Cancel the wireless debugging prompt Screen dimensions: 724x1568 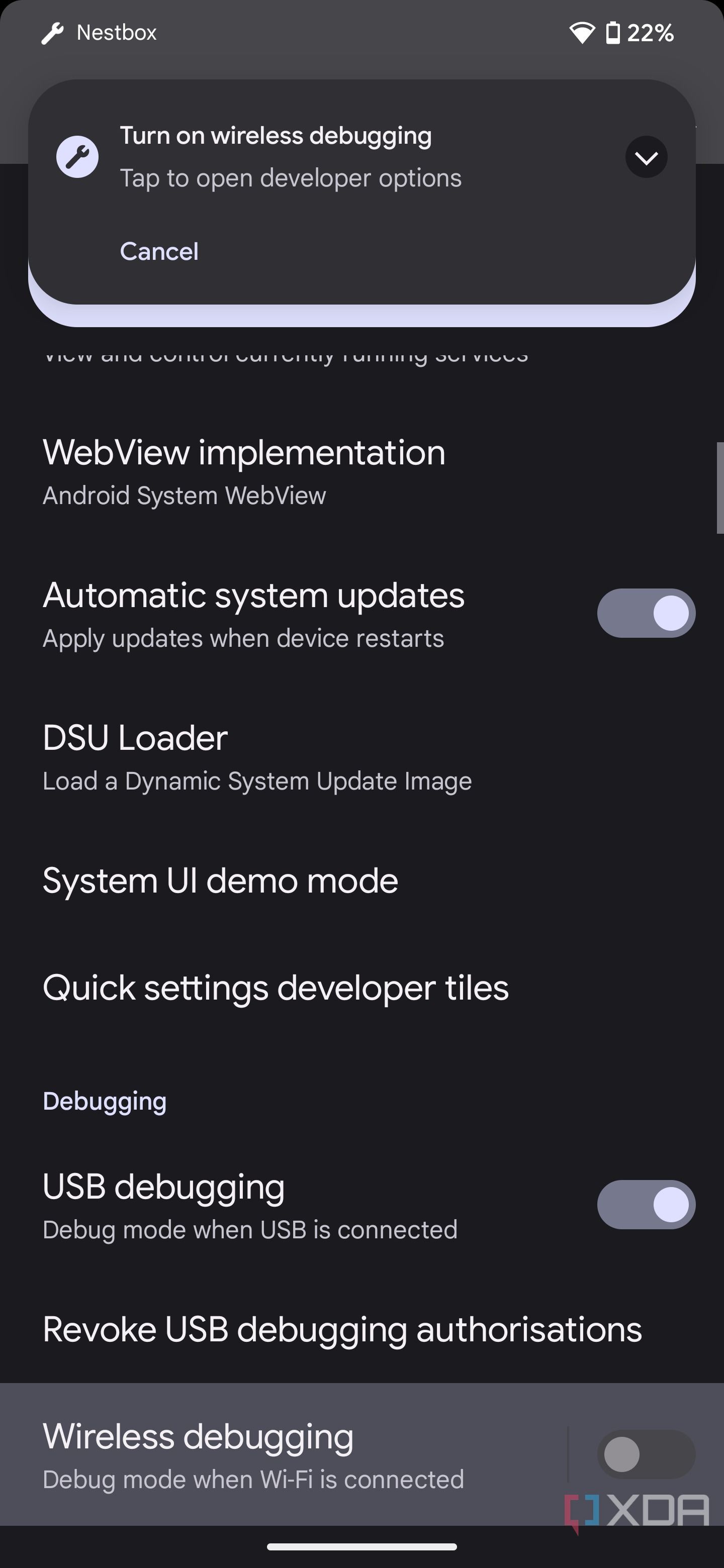pyautogui.click(x=159, y=251)
